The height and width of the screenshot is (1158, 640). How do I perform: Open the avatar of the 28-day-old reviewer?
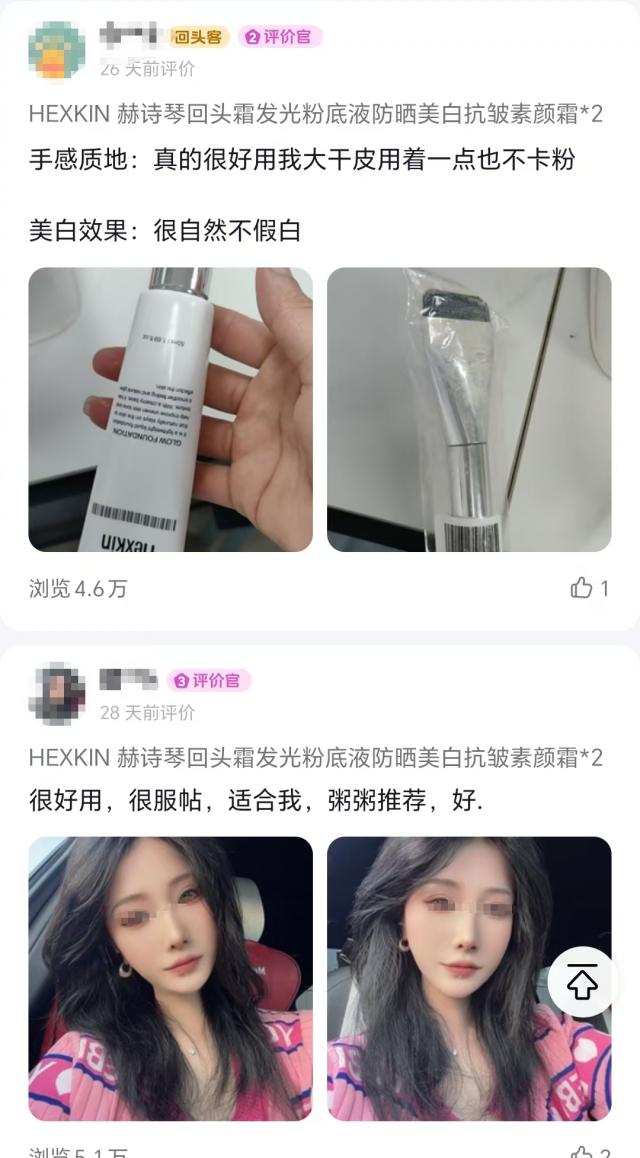point(57,693)
